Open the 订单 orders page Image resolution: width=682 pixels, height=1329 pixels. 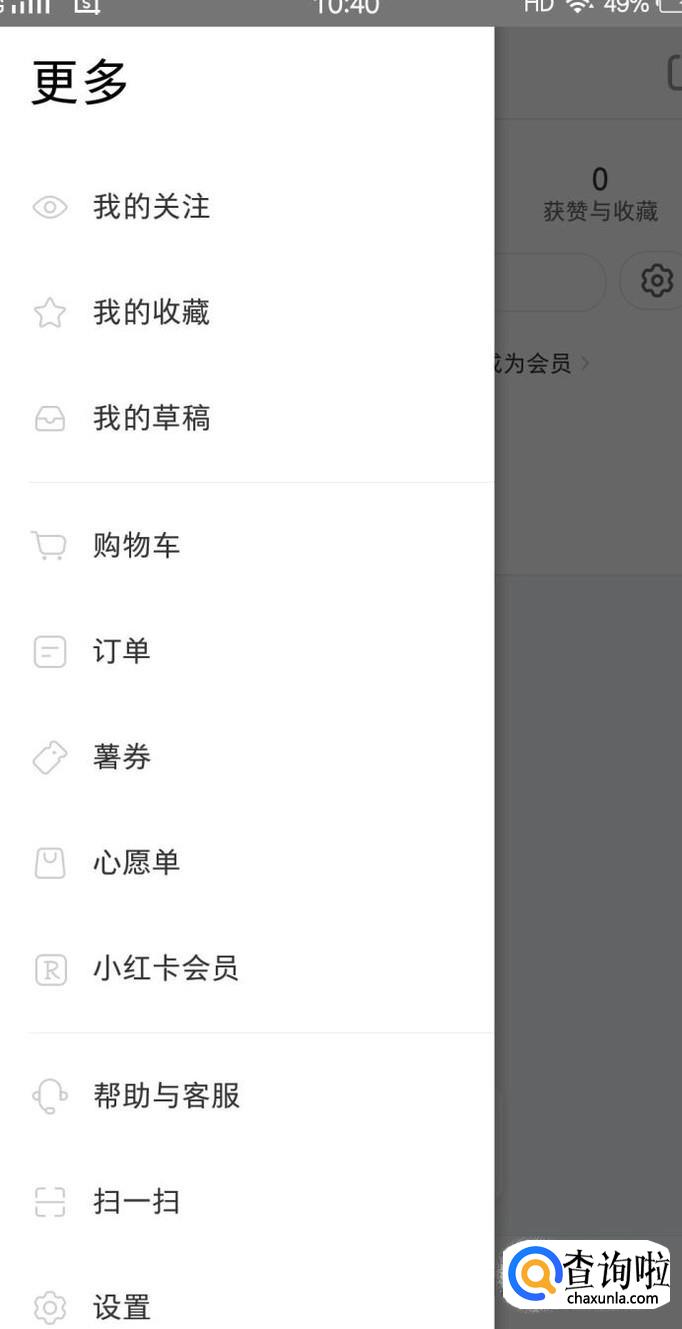click(x=121, y=652)
